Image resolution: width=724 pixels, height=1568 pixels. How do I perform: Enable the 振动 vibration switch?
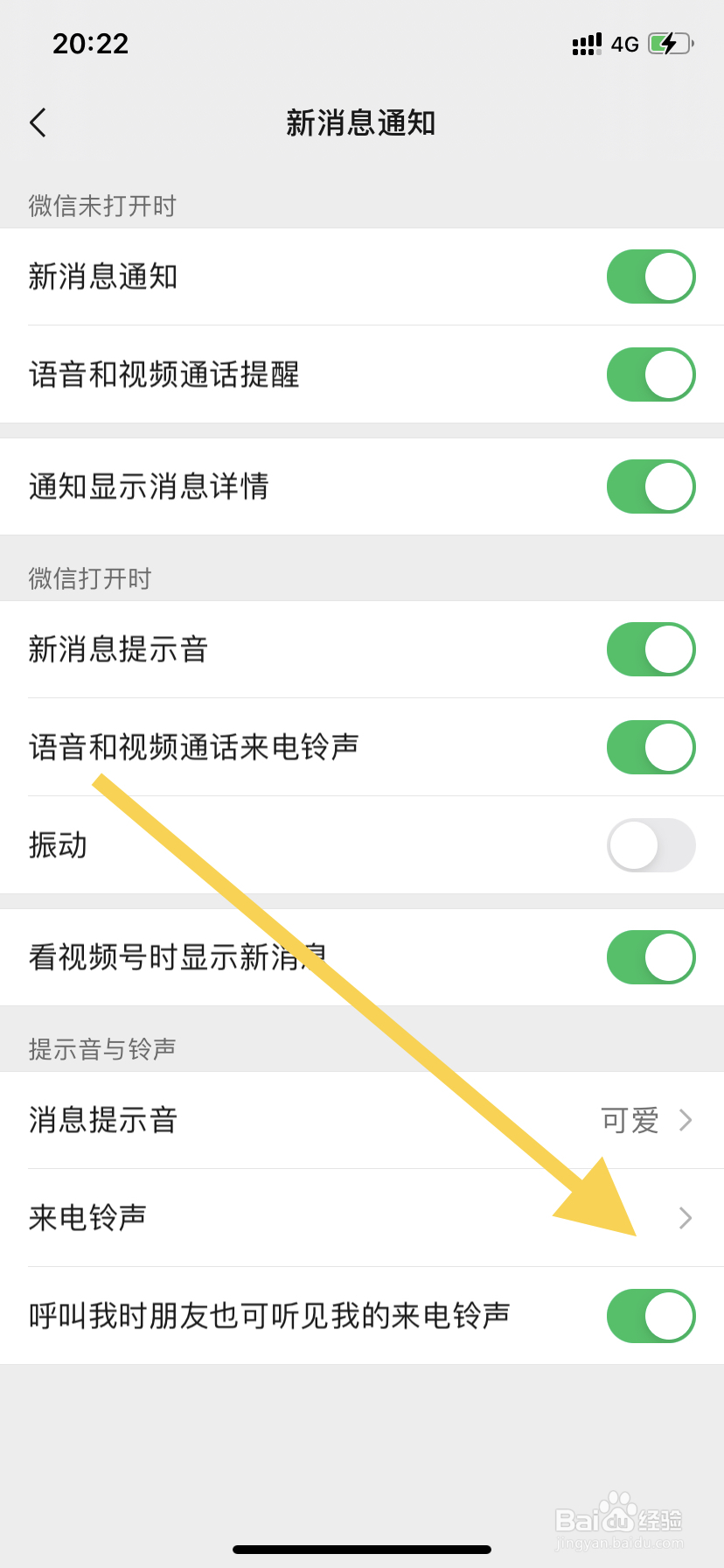click(651, 844)
